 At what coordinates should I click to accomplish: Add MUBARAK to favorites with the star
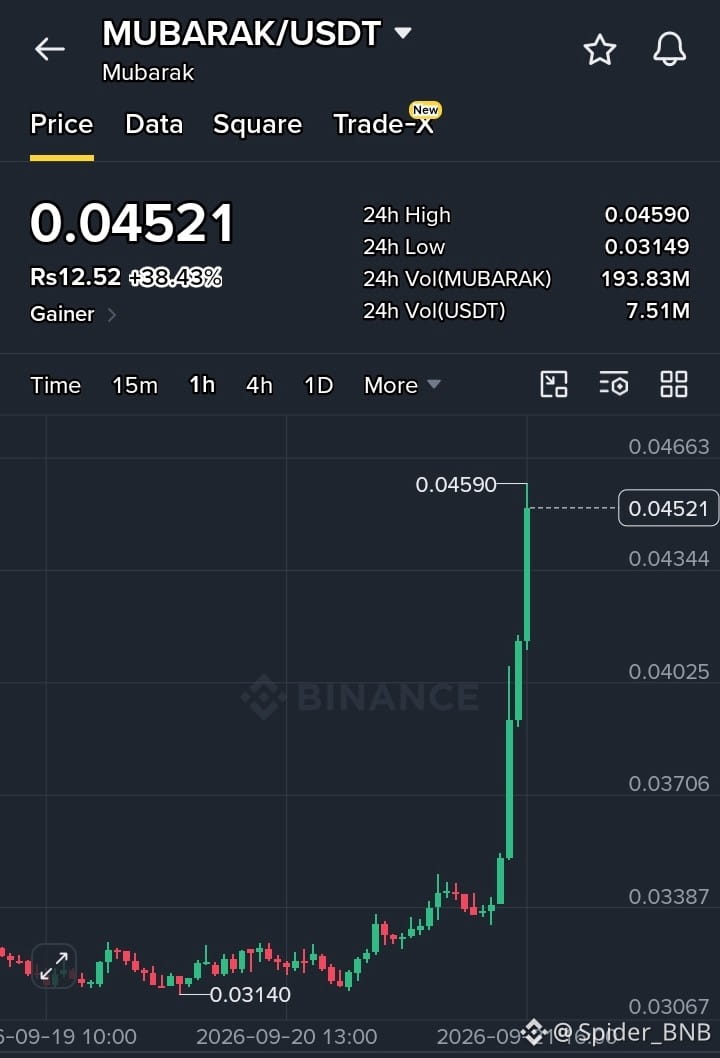tap(599, 50)
